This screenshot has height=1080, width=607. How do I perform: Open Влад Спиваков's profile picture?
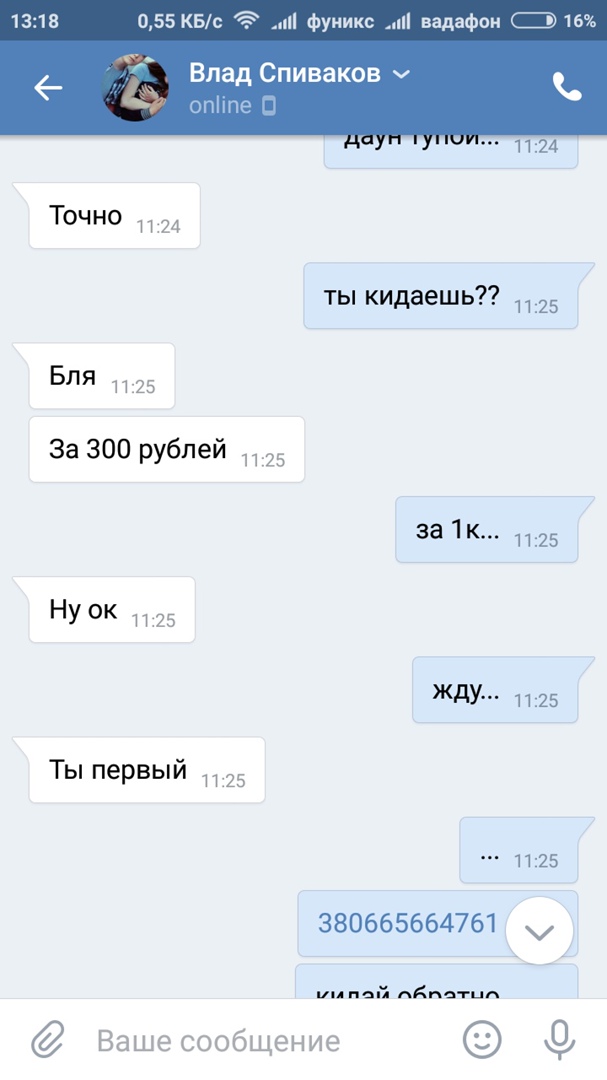(136, 88)
